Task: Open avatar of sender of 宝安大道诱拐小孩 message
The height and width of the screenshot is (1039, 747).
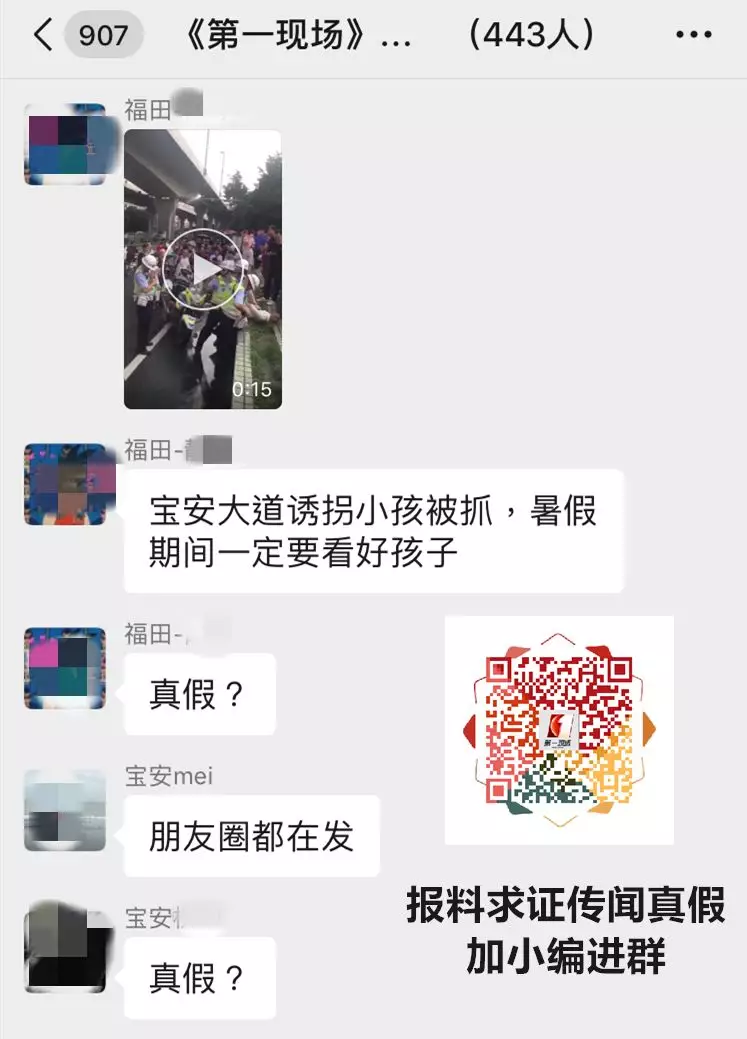Action: [x=65, y=485]
